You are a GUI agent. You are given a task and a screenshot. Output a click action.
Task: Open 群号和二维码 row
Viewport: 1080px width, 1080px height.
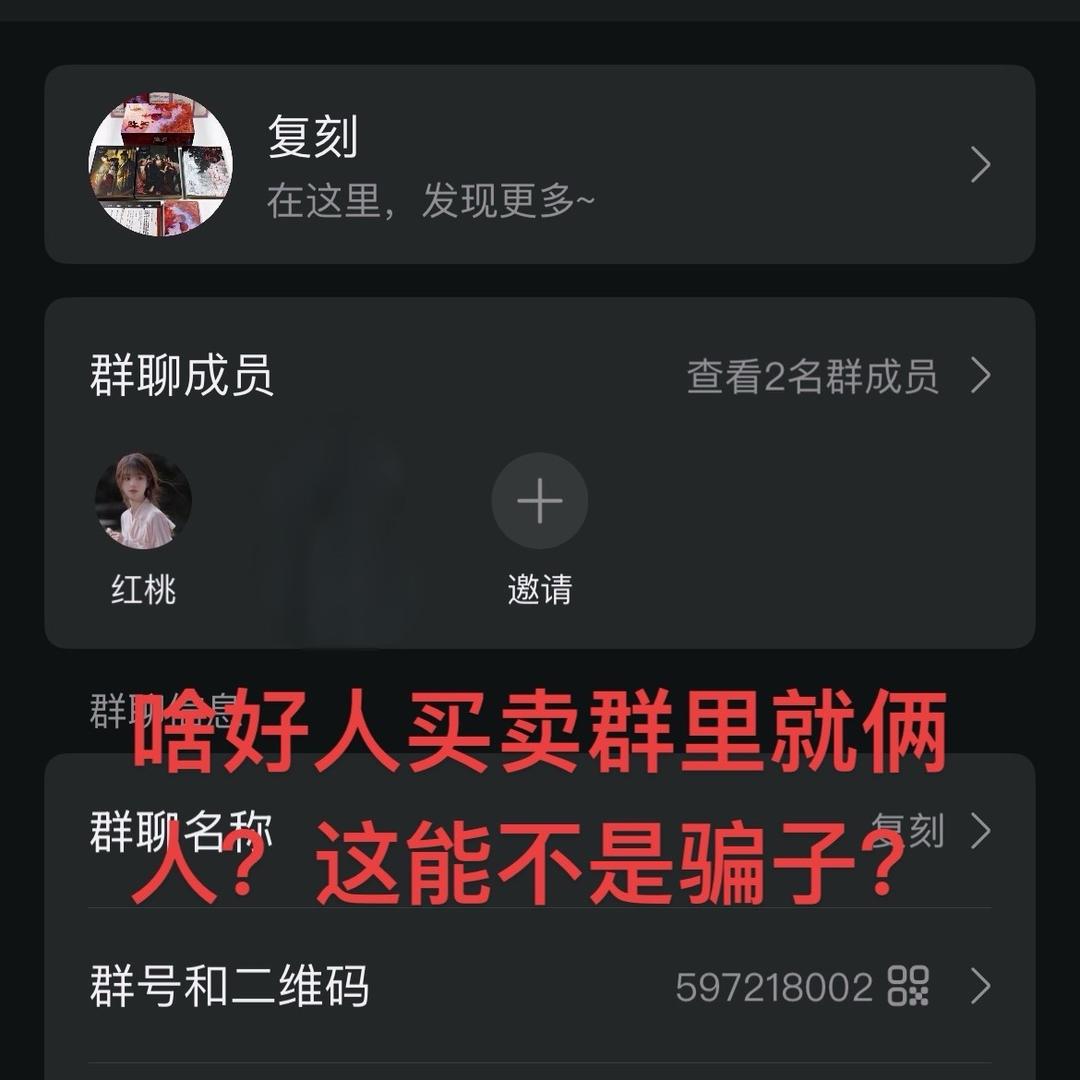(x=540, y=986)
